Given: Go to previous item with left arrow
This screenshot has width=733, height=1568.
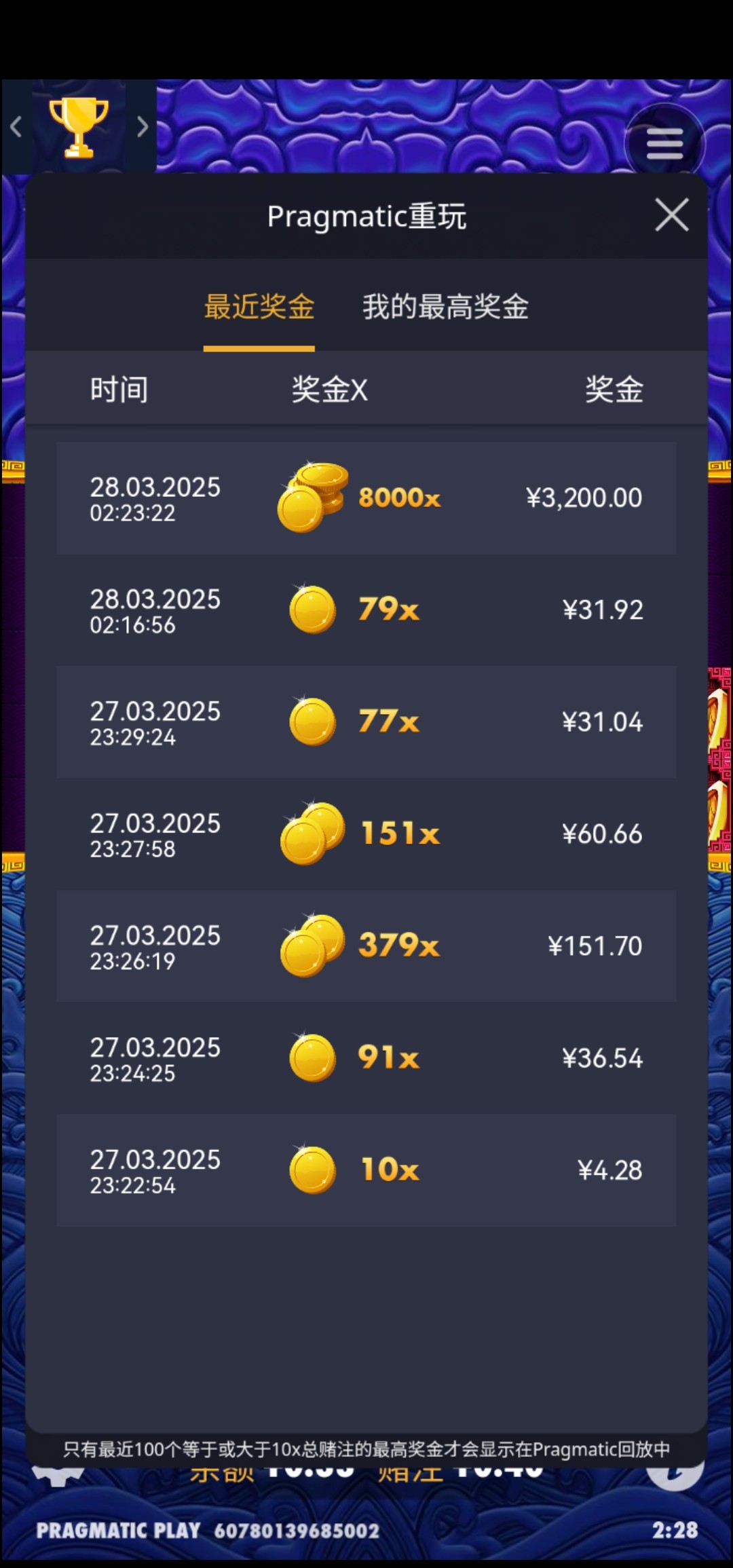Looking at the screenshot, I should pyautogui.click(x=16, y=127).
